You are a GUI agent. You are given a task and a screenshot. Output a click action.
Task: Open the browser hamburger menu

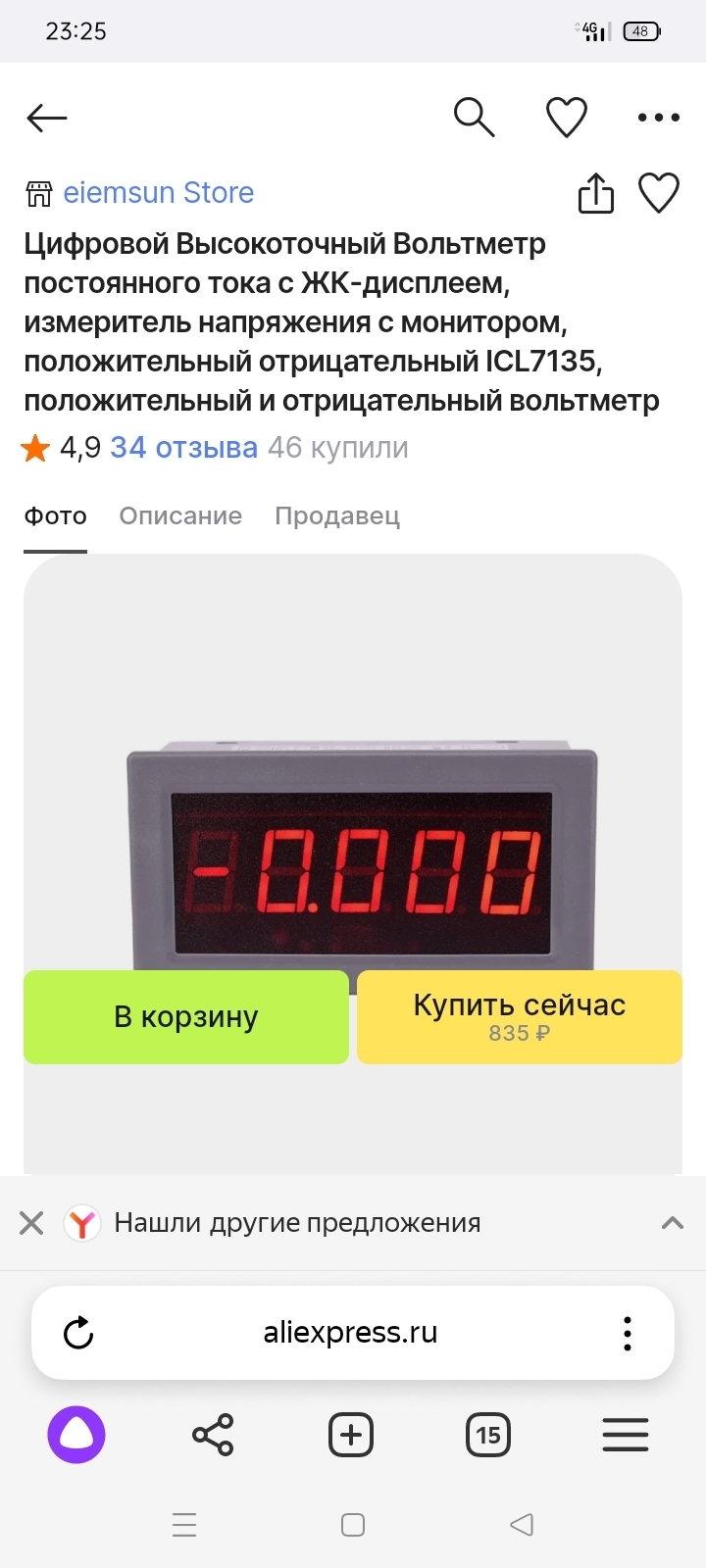pos(626,1436)
